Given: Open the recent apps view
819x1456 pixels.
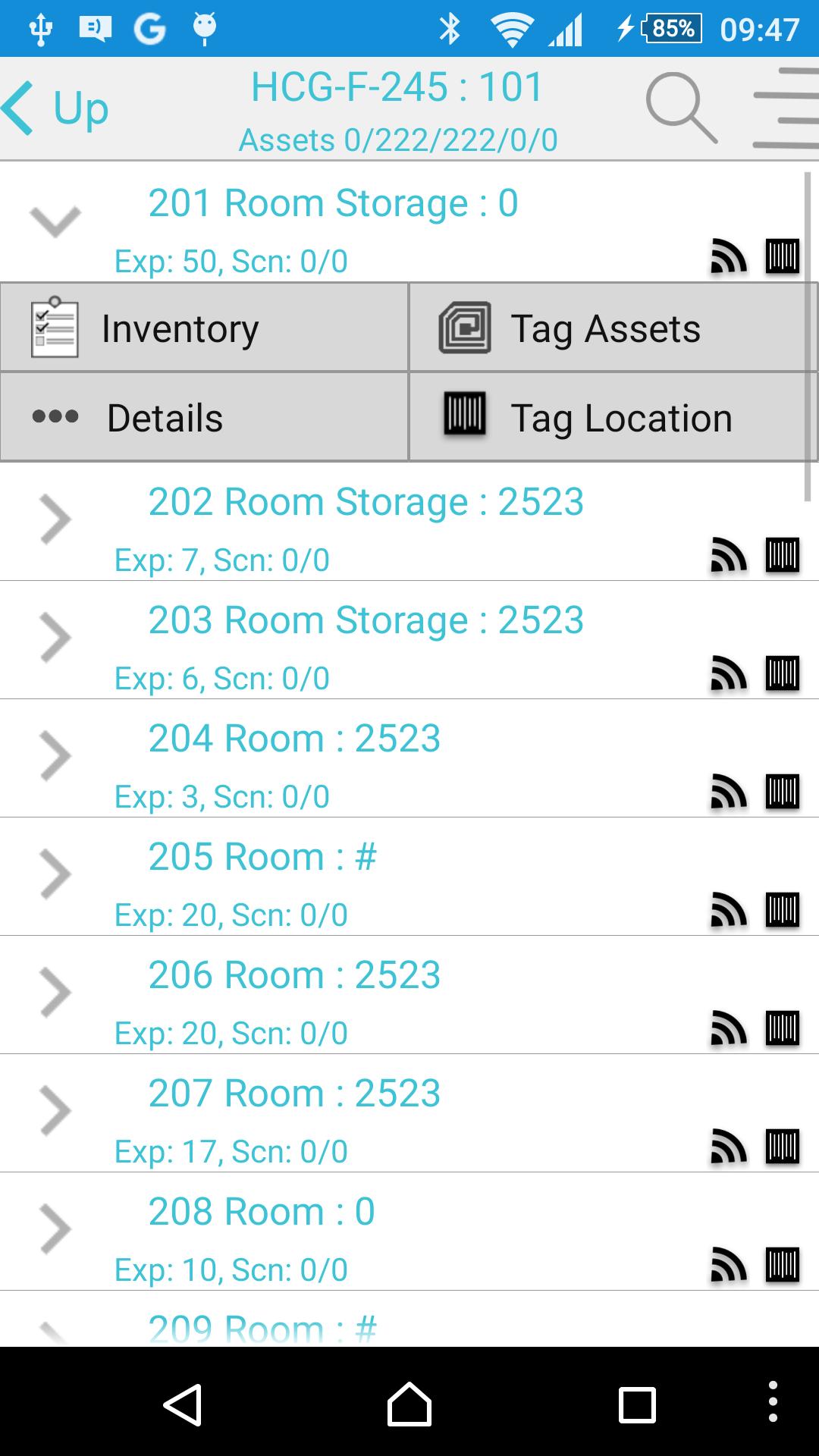Looking at the screenshot, I should tap(637, 1404).
